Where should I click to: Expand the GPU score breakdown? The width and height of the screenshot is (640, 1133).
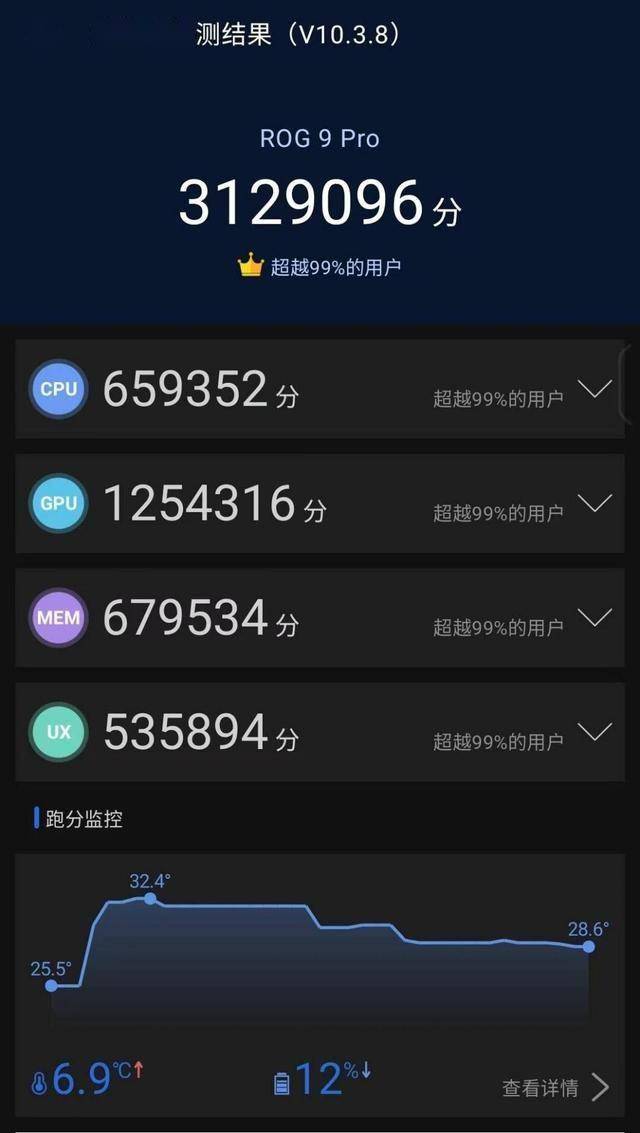pyautogui.click(x=595, y=503)
